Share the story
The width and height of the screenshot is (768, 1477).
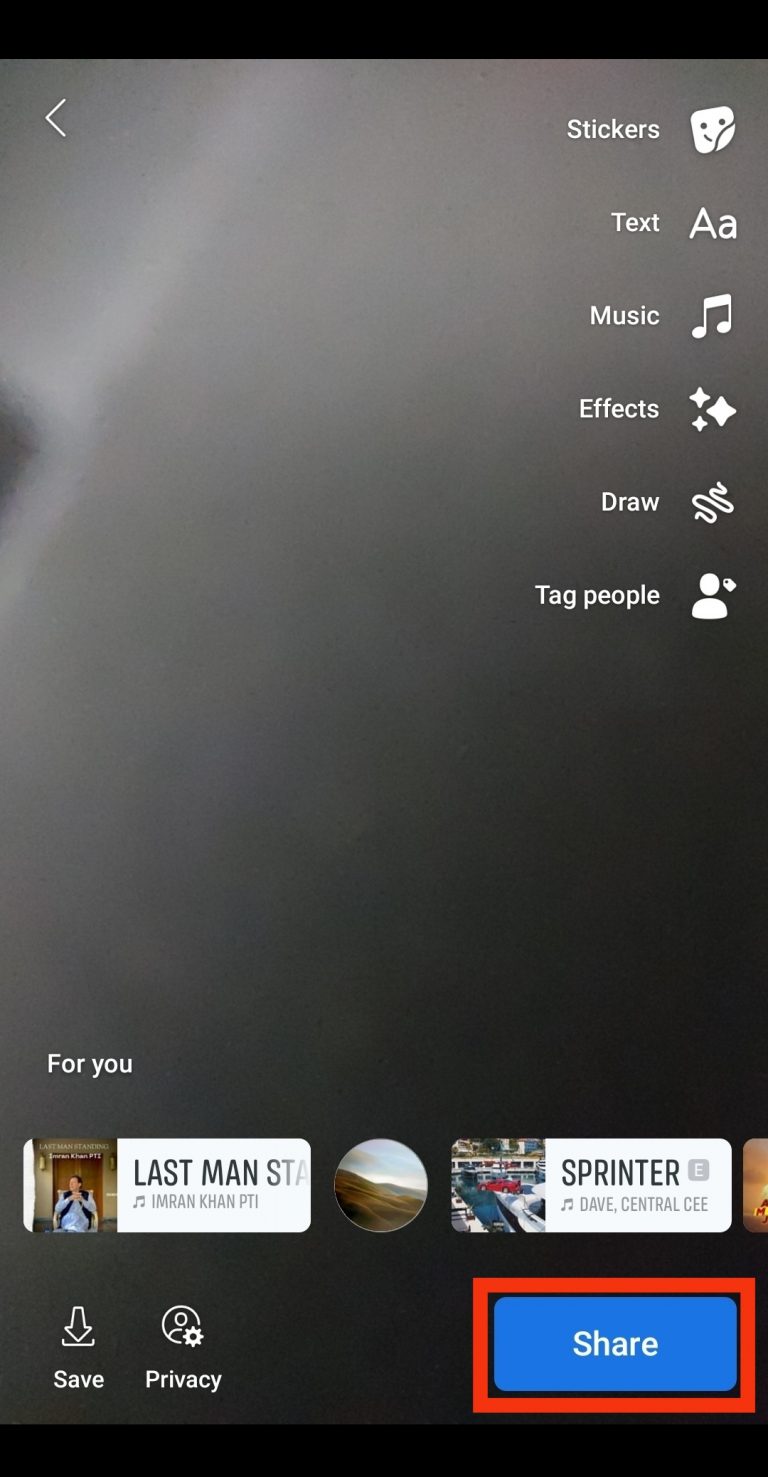pos(614,1343)
